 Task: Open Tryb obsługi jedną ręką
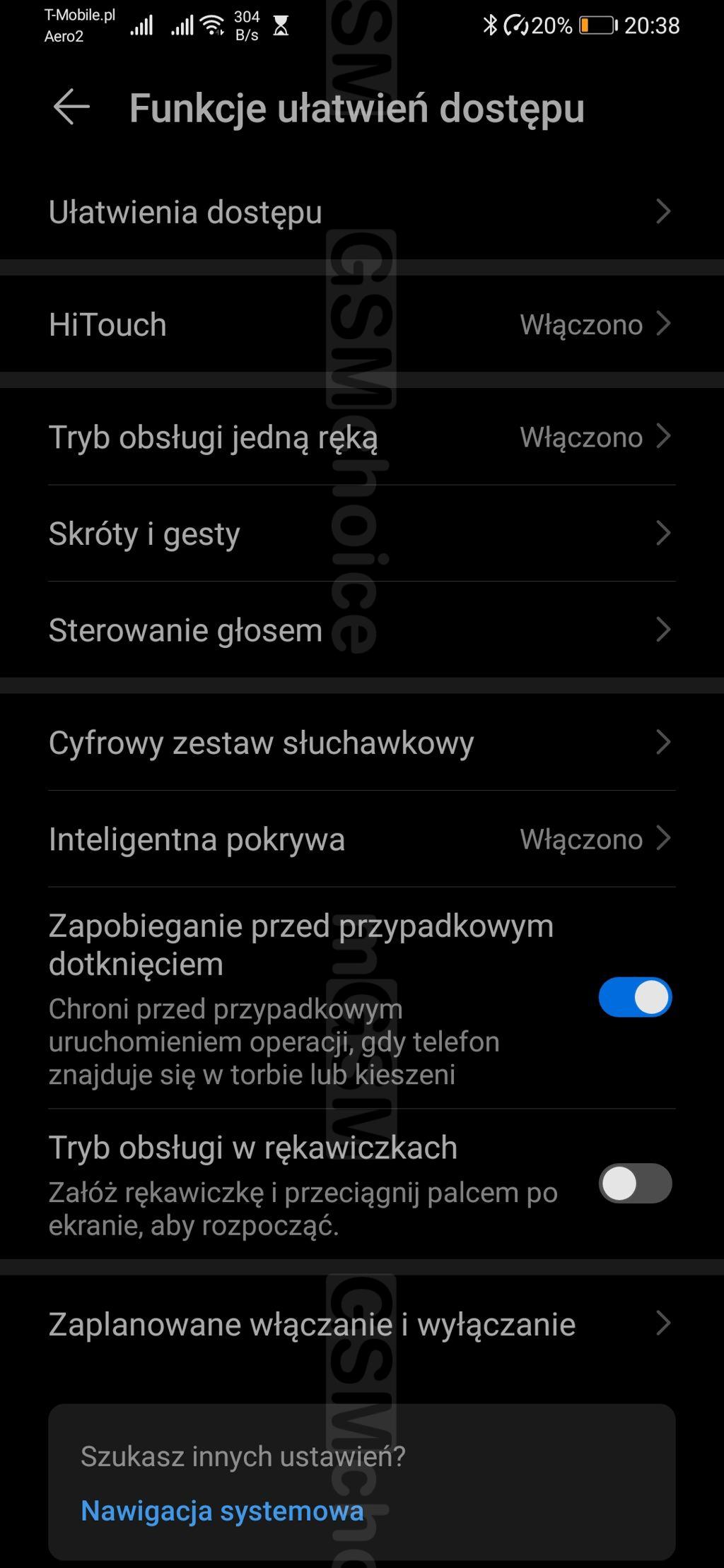[x=361, y=437]
